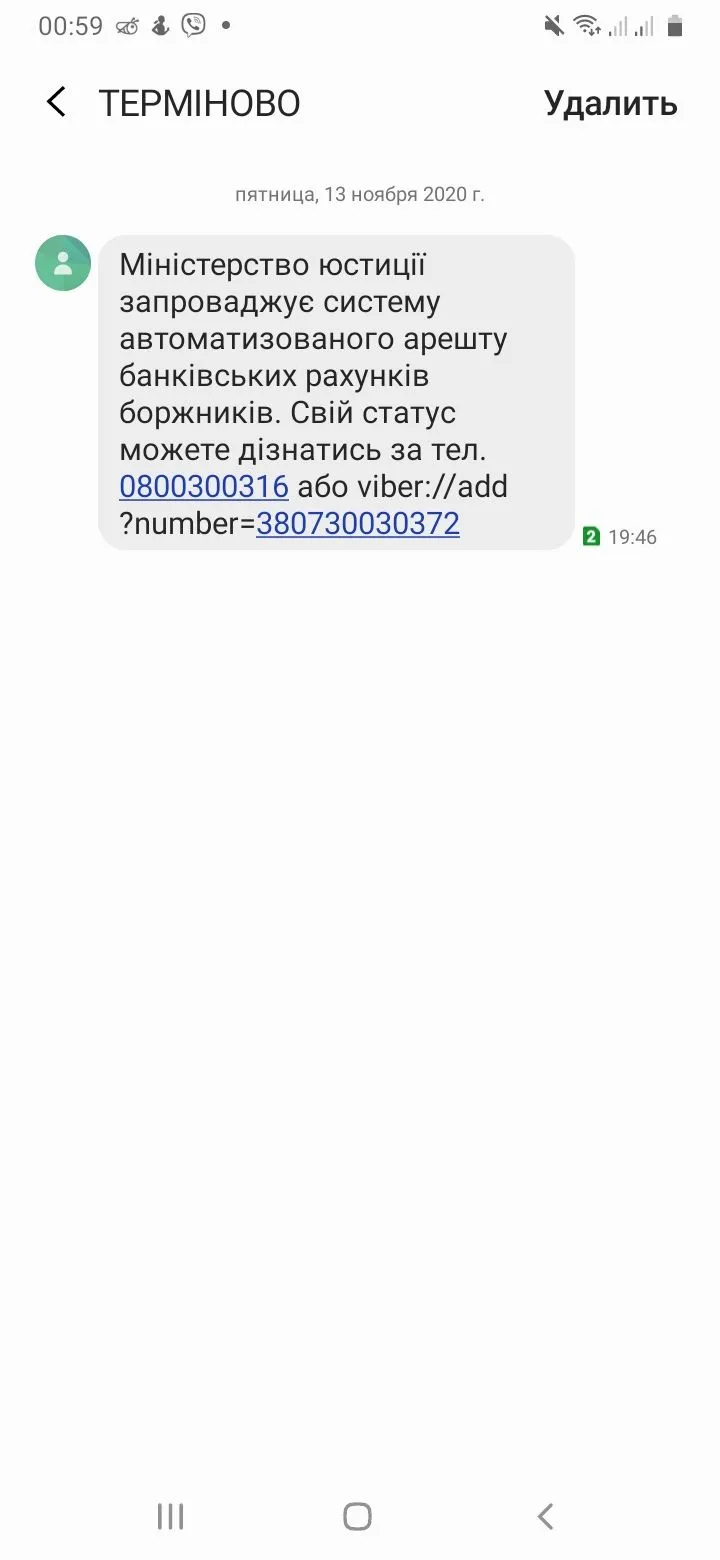Open the sender's contact avatar
720x1560 pixels.
tap(63, 263)
